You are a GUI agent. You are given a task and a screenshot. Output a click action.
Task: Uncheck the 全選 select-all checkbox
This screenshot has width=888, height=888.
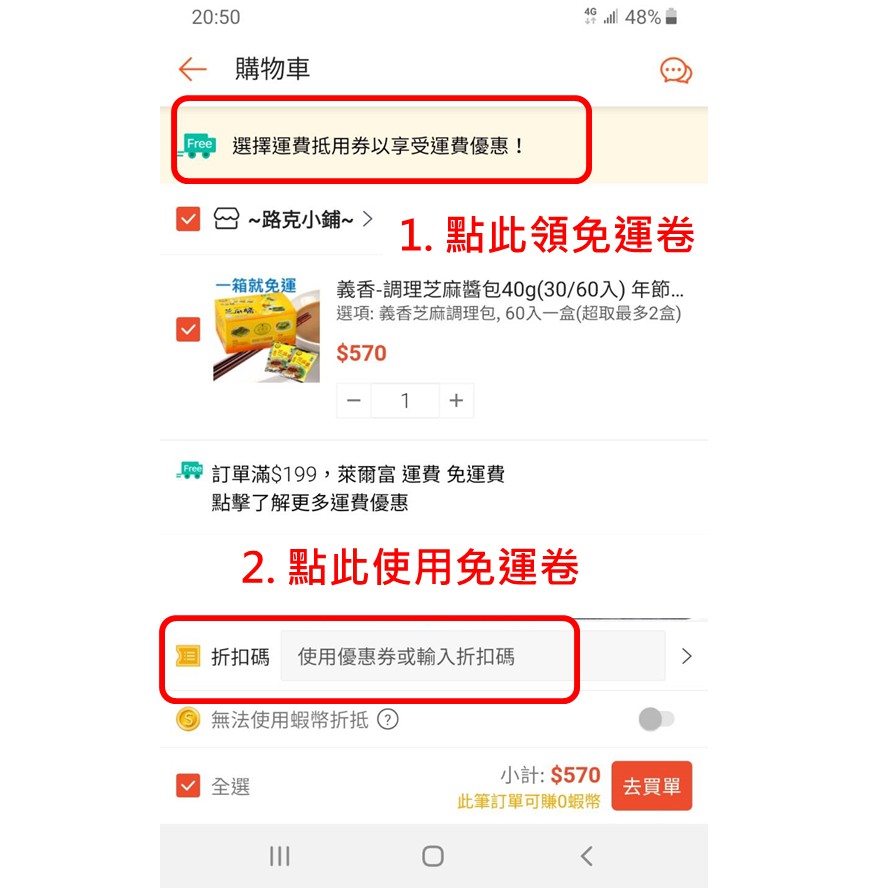188,785
